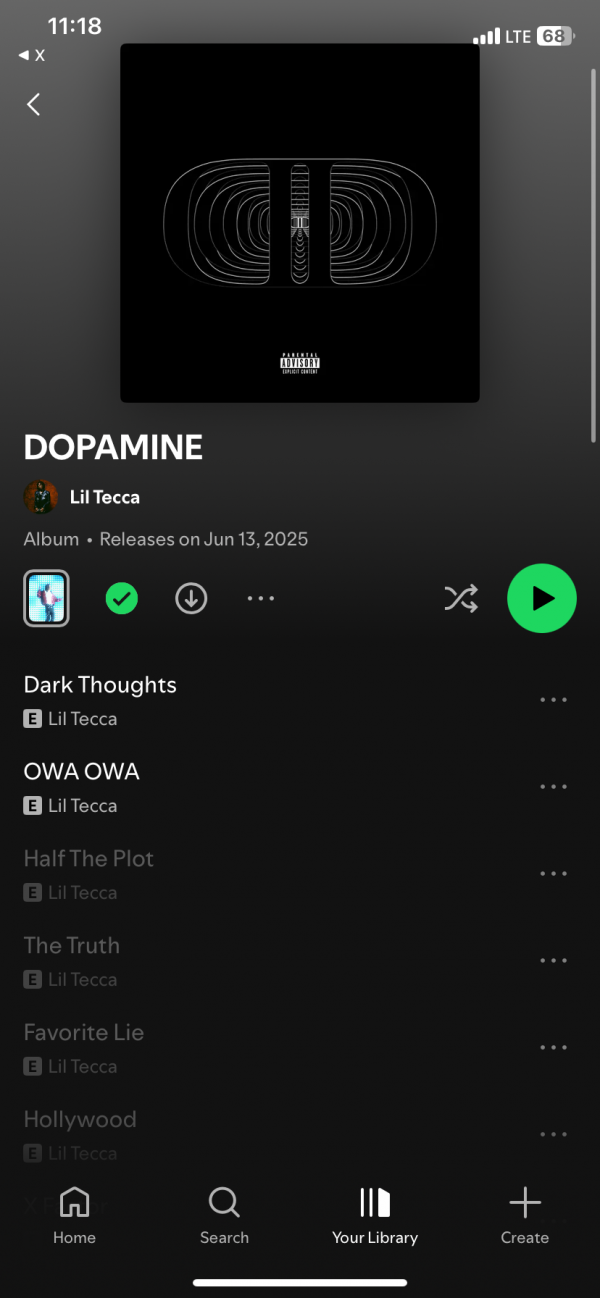
Task: Open more options for OWA OWA
Action: point(553,787)
